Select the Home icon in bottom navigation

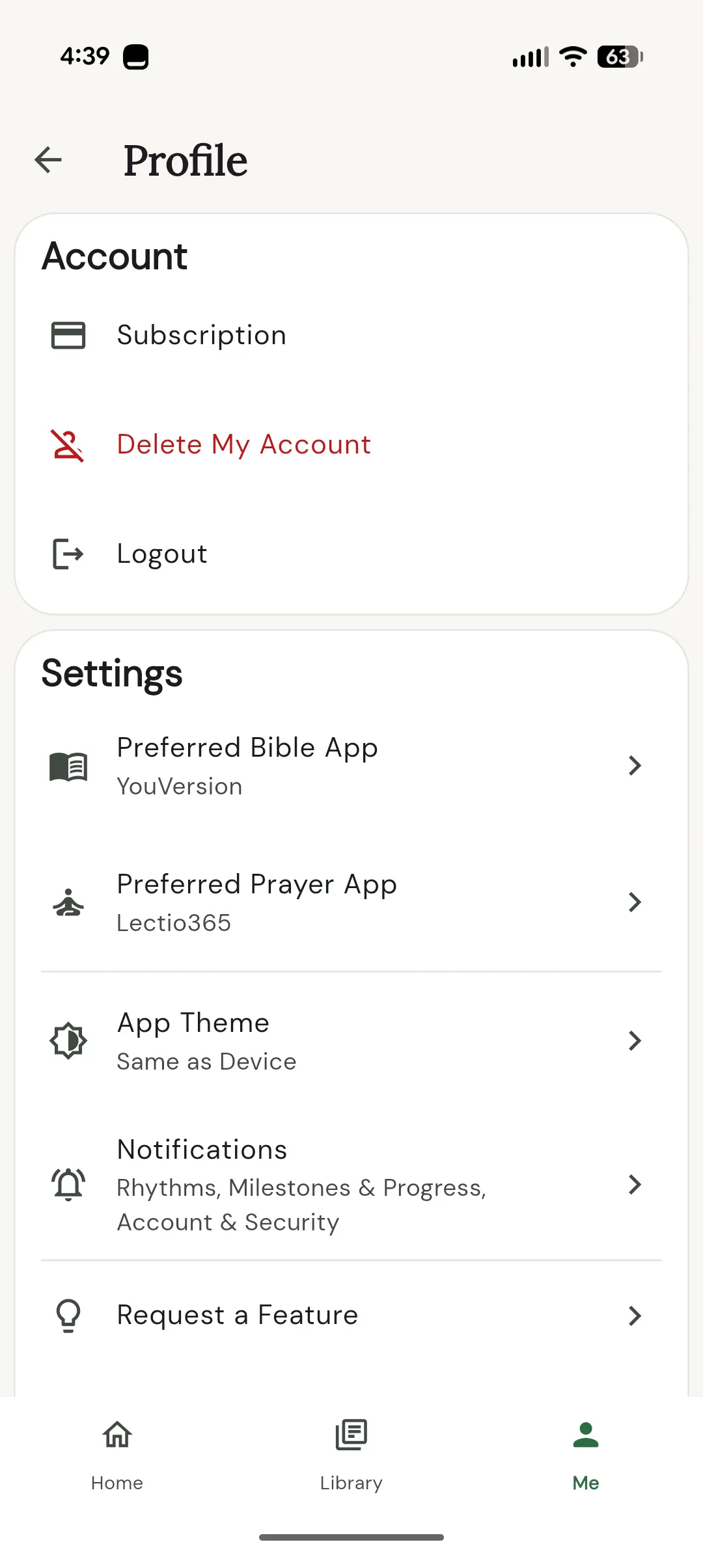117,1434
